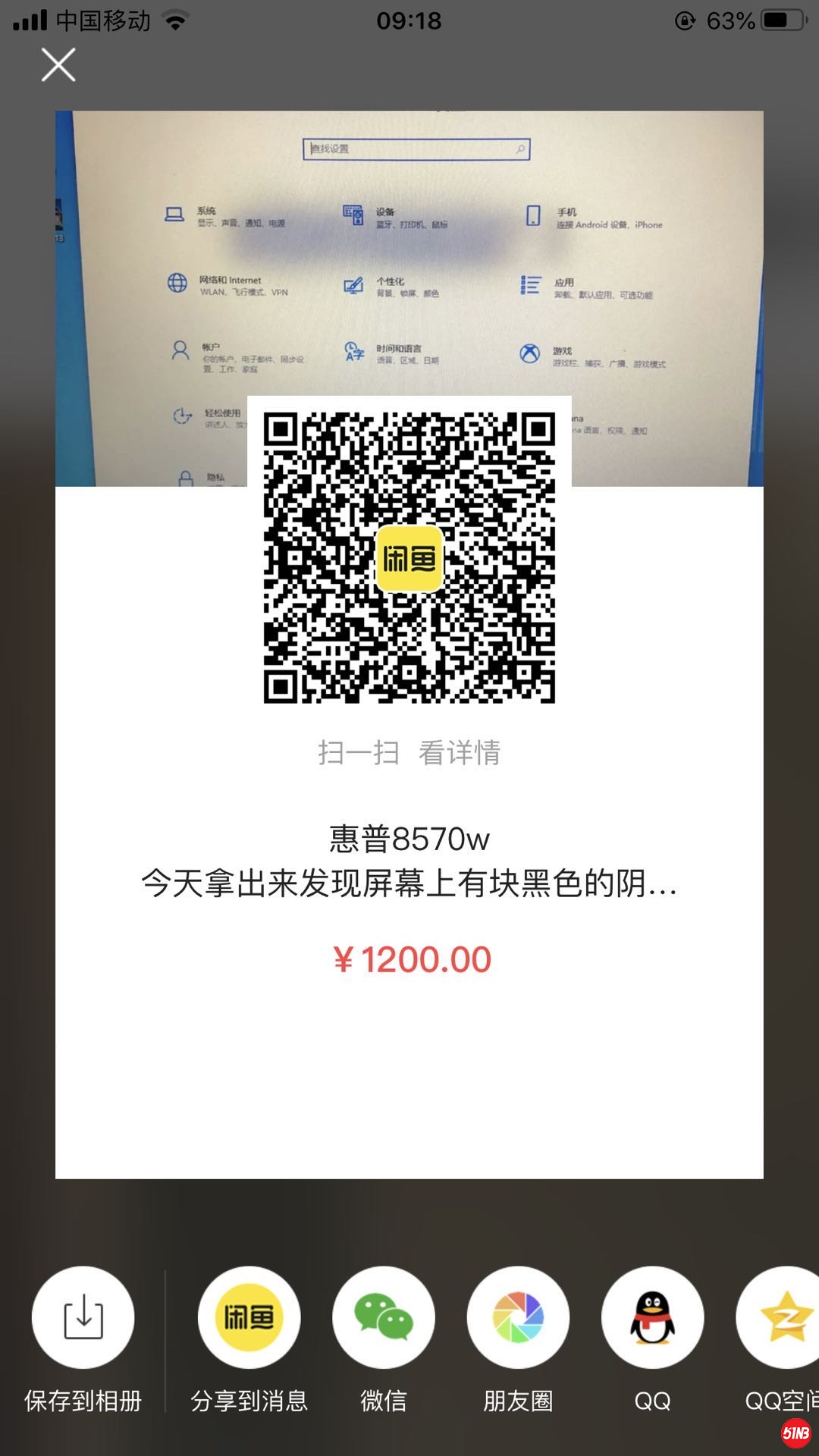The width and height of the screenshot is (819, 1456).
Task: Share the listing to WeChat
Action: pos(384,1318)
